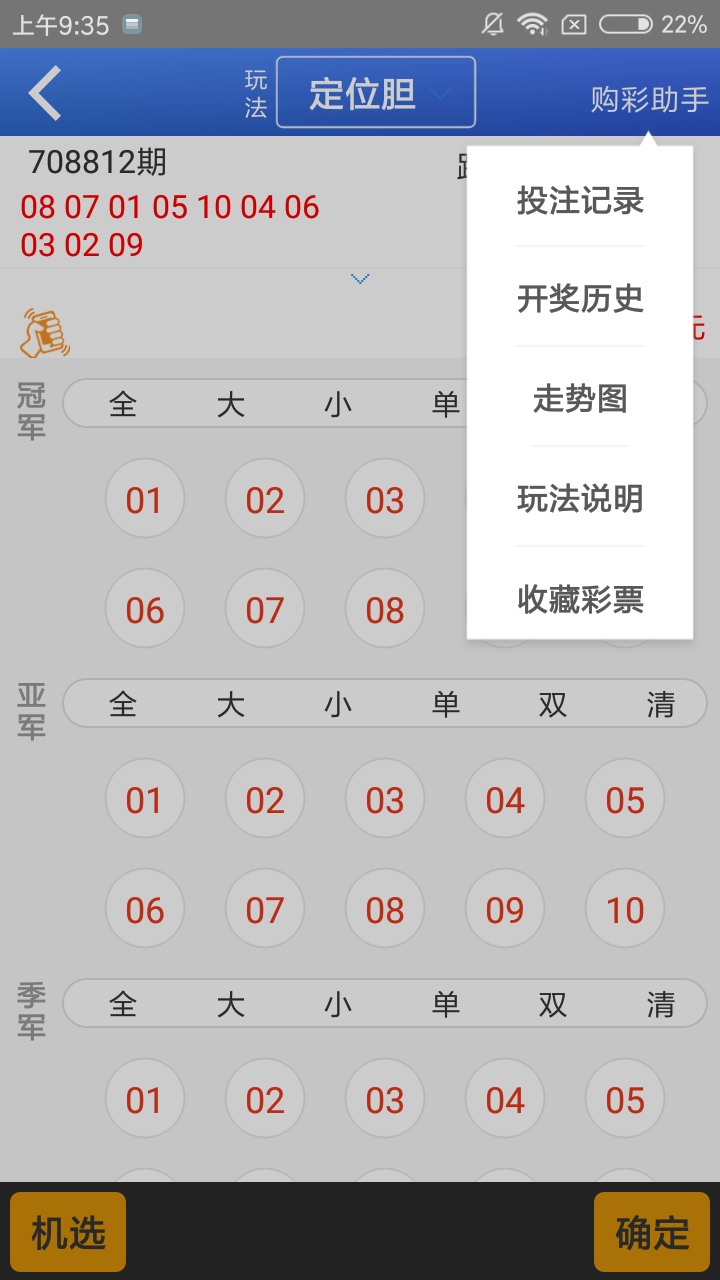This screenshot has height=1280, width=720.
Task: Select 收藏彩票 menu entry
Action: 579,599
